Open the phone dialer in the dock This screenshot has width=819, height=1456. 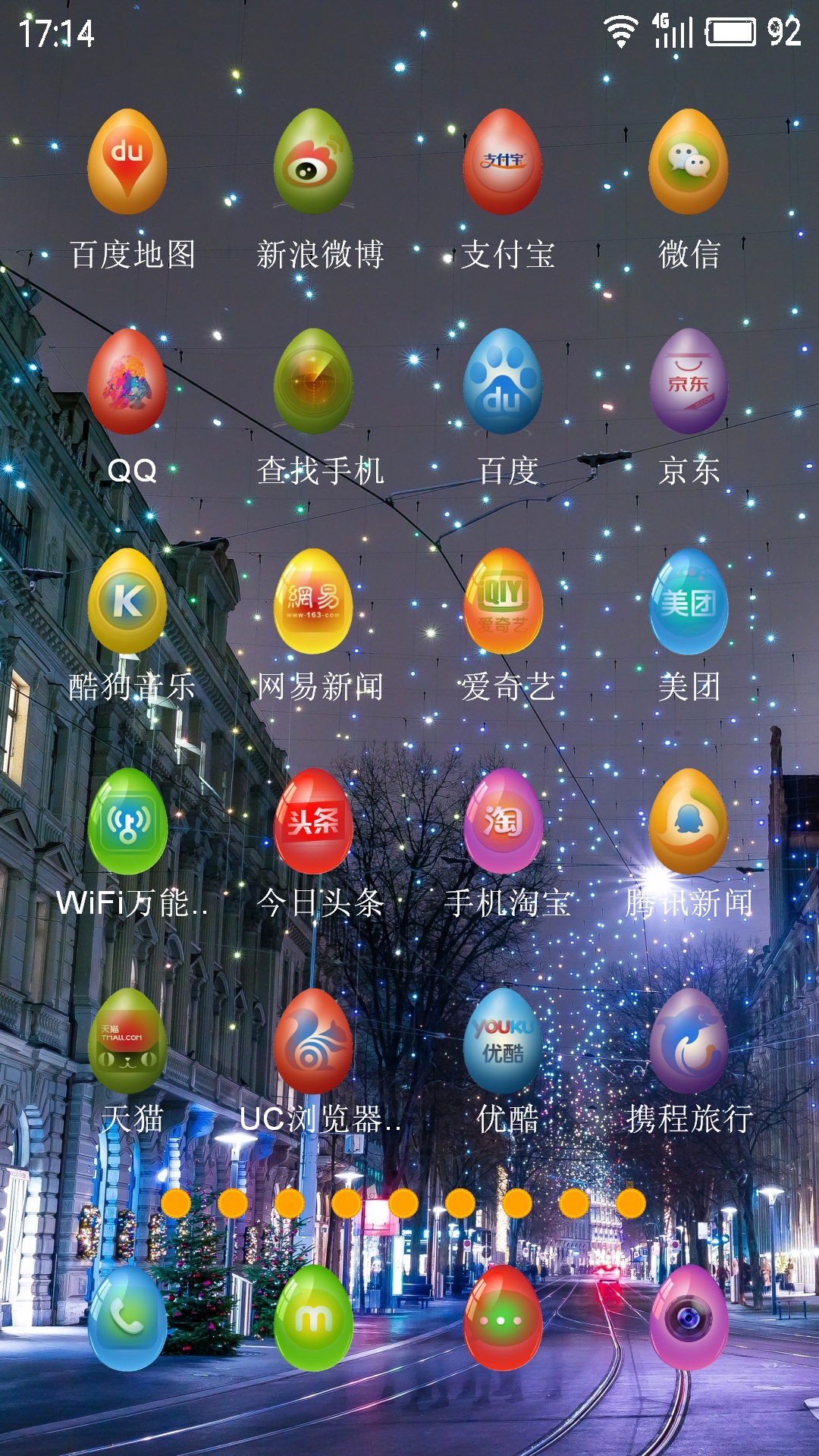tap(127, 1318)
